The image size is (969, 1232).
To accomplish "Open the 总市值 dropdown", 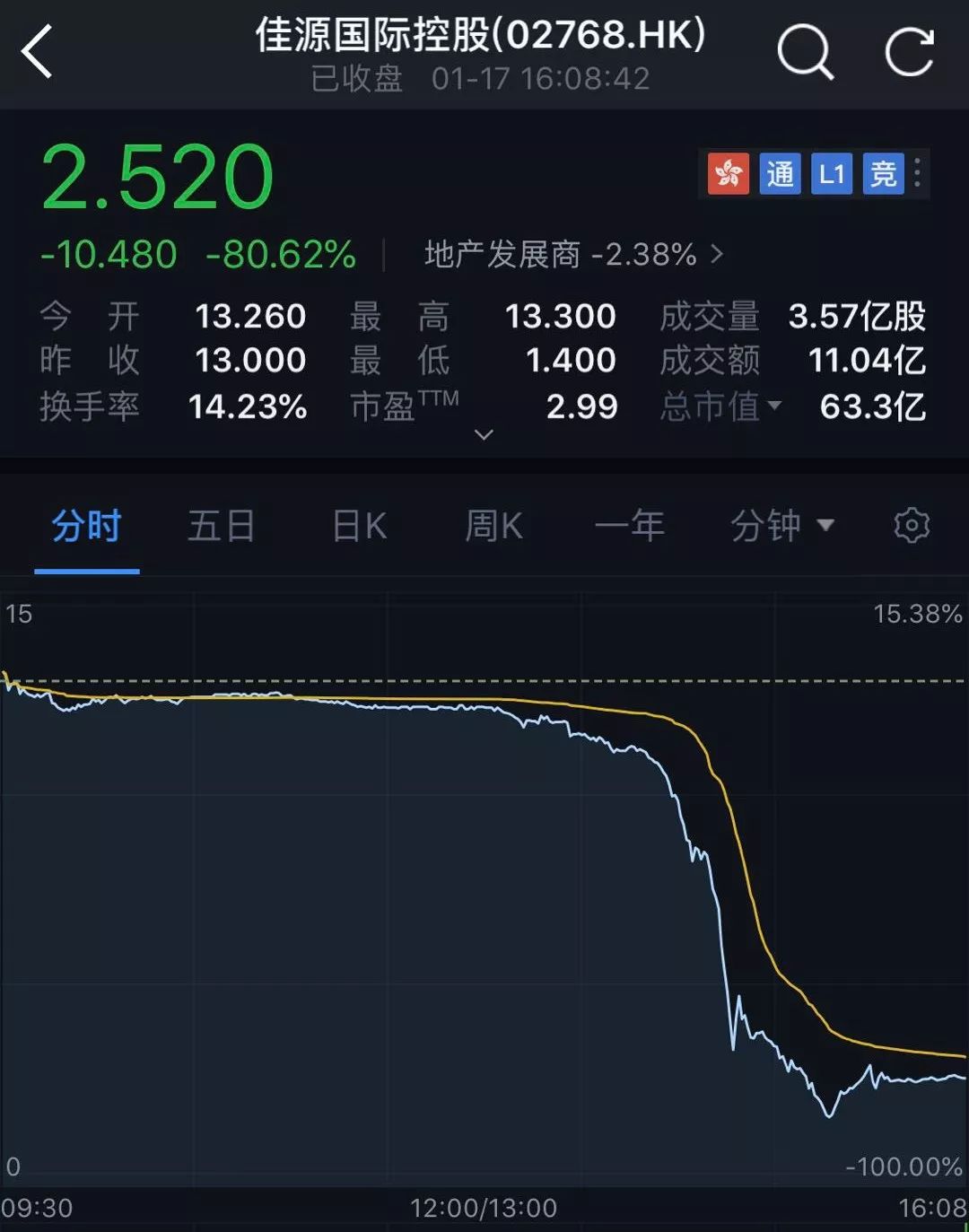I will [x=721, y=406].
